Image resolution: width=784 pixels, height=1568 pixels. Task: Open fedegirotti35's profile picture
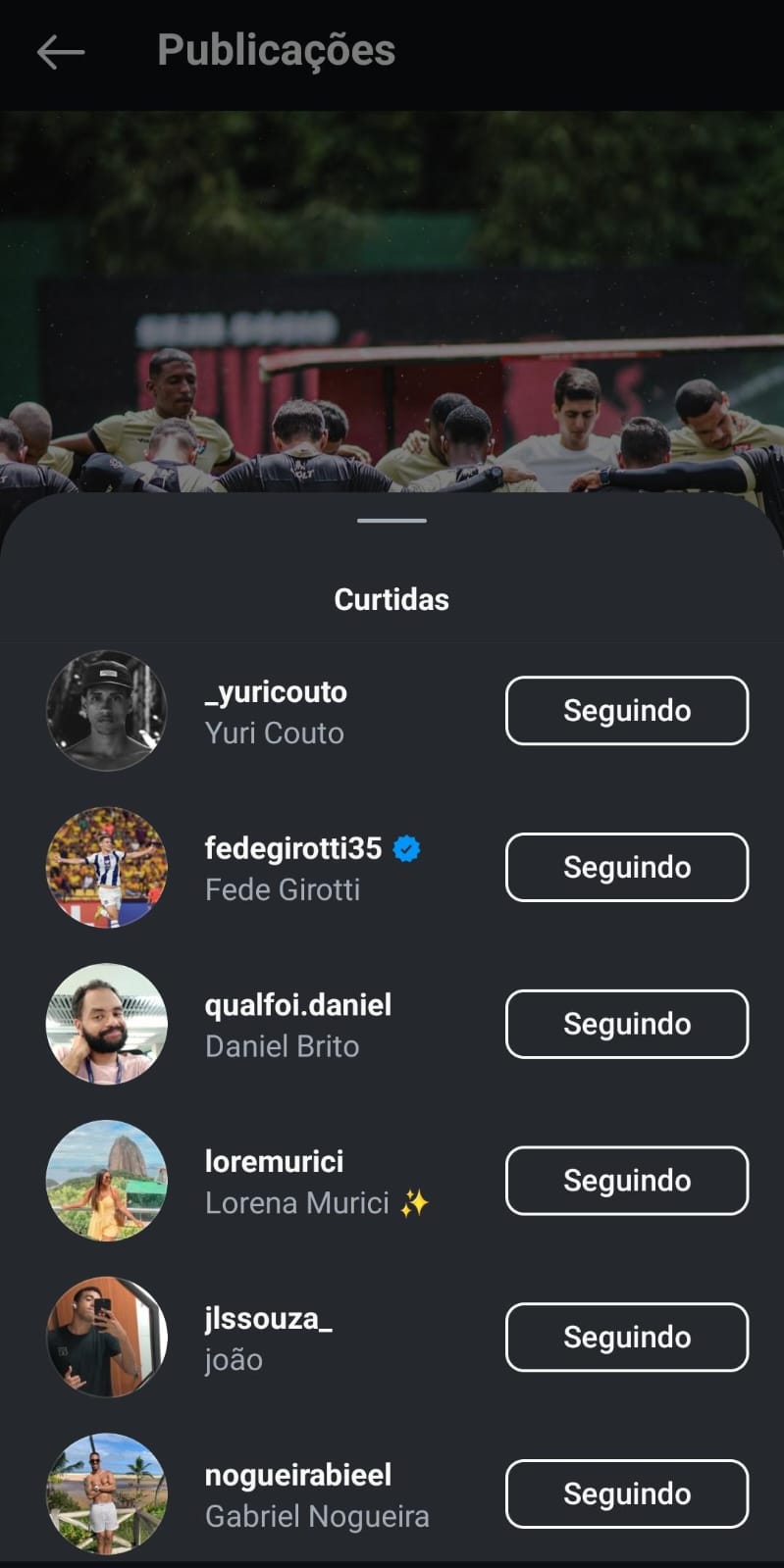tap(107, 867)
